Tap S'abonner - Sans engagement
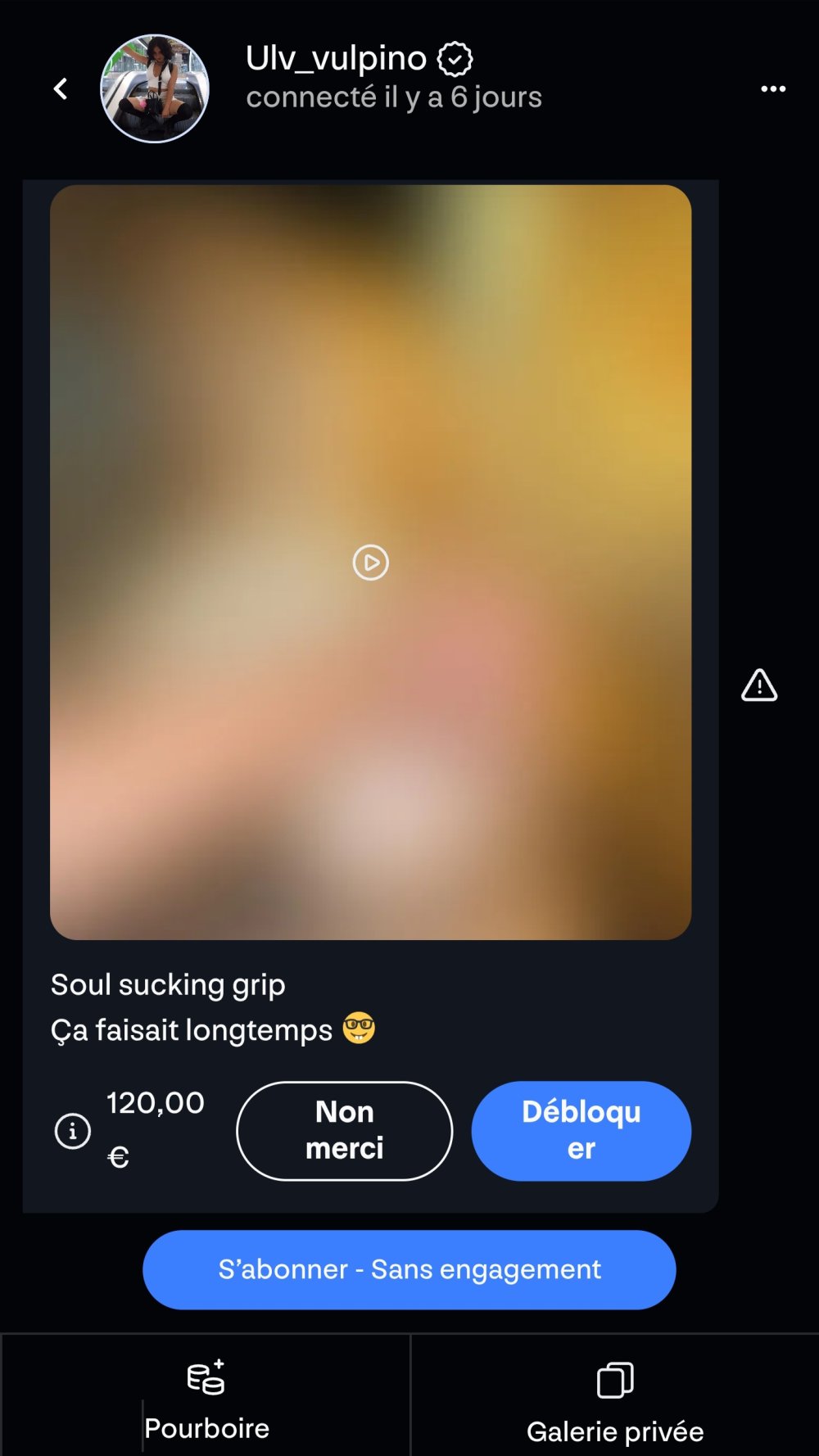This screenshot has height=1456, width=819. pyautogui.click(x=409, y=1269)
